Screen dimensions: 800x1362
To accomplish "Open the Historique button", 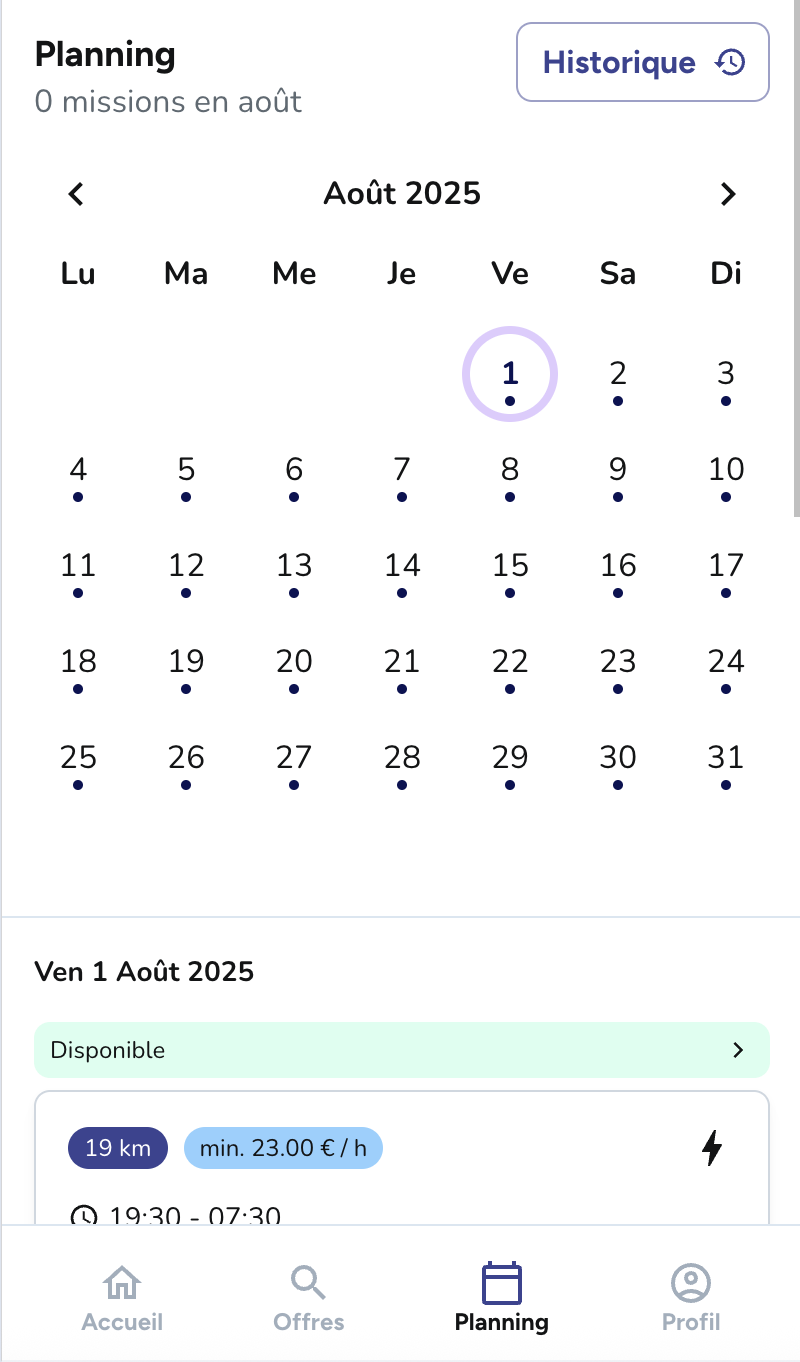I will (642, 62).
